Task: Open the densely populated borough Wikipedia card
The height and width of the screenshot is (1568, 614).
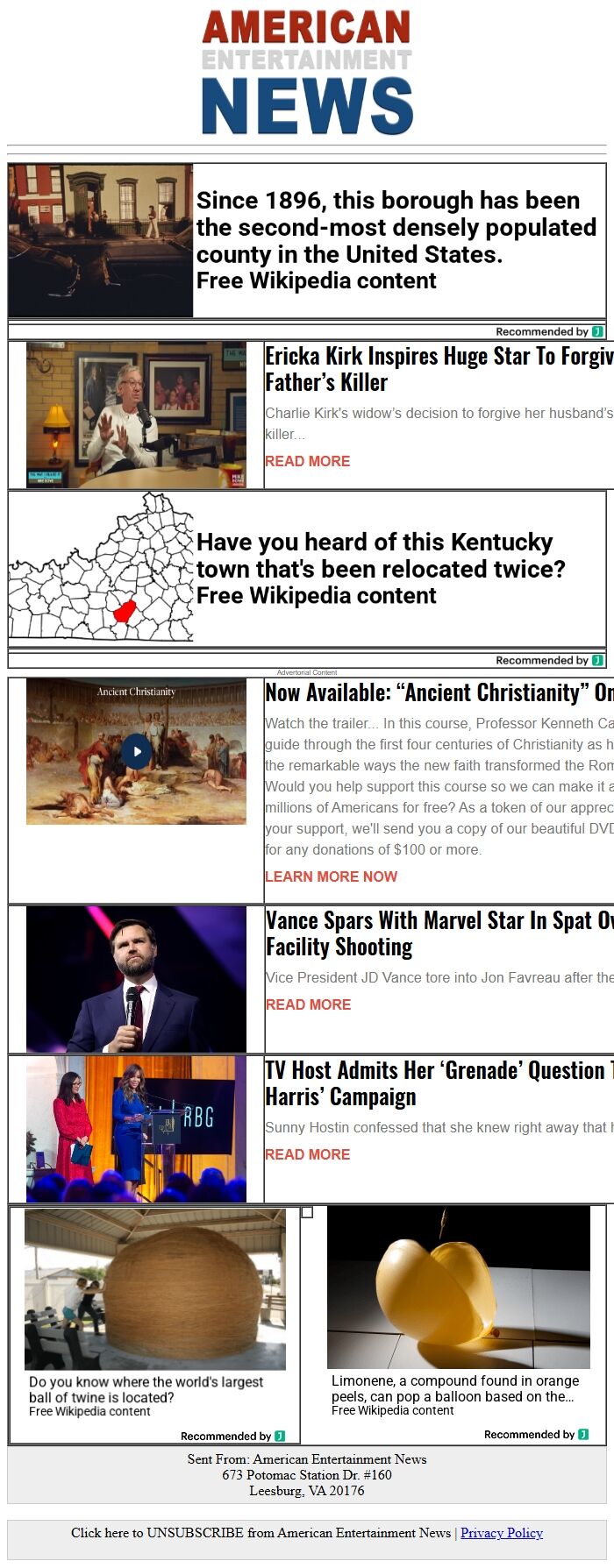Action: 395,240
